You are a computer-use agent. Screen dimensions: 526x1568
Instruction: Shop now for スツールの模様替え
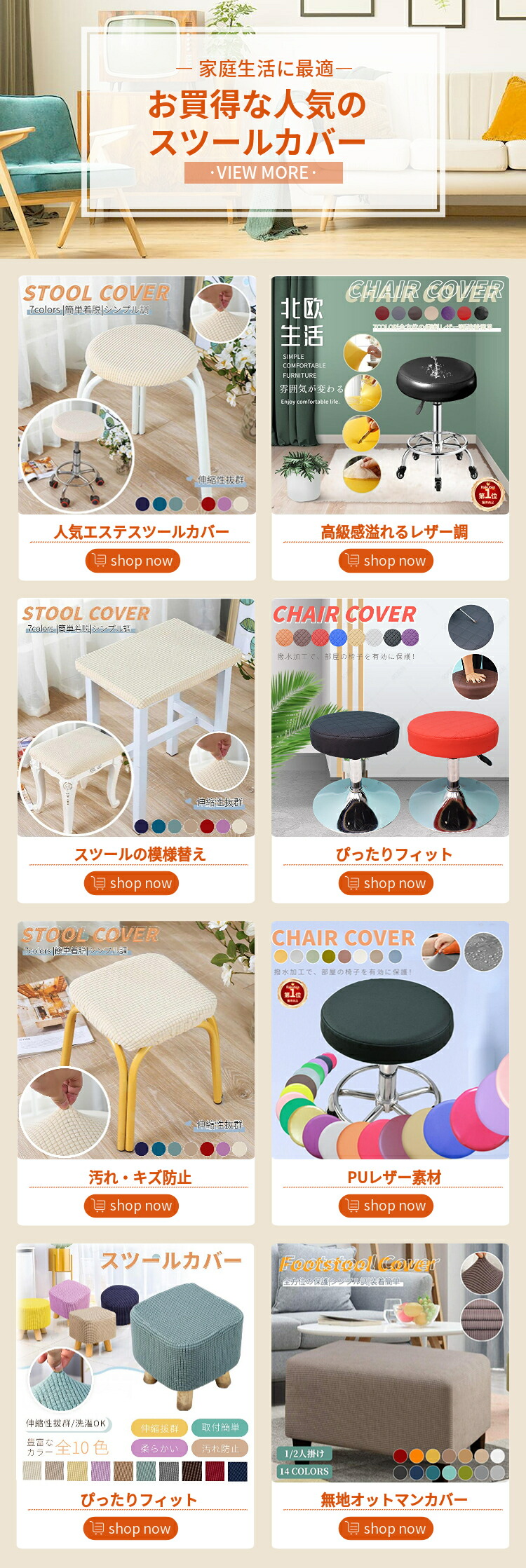tap(131, 883)
